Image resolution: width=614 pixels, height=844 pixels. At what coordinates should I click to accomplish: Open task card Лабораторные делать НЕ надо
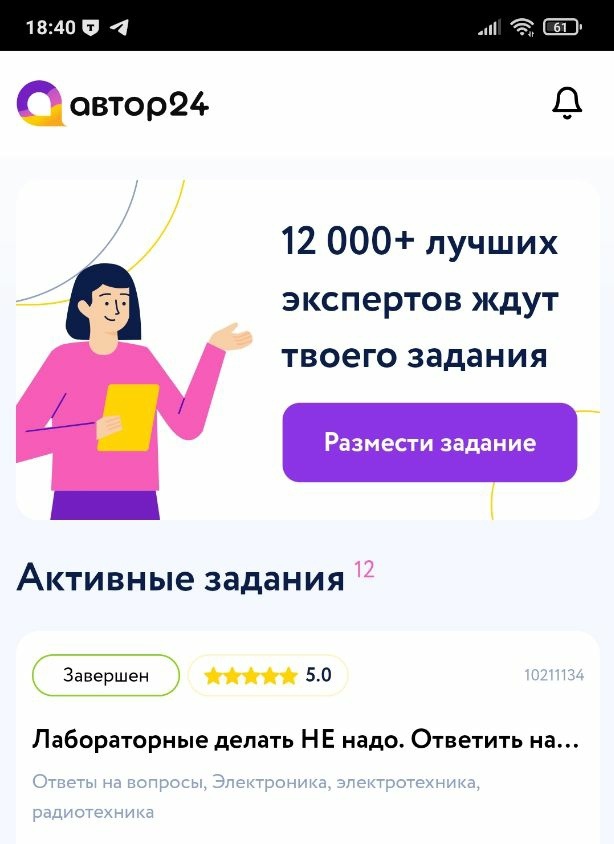pos(306,741)
